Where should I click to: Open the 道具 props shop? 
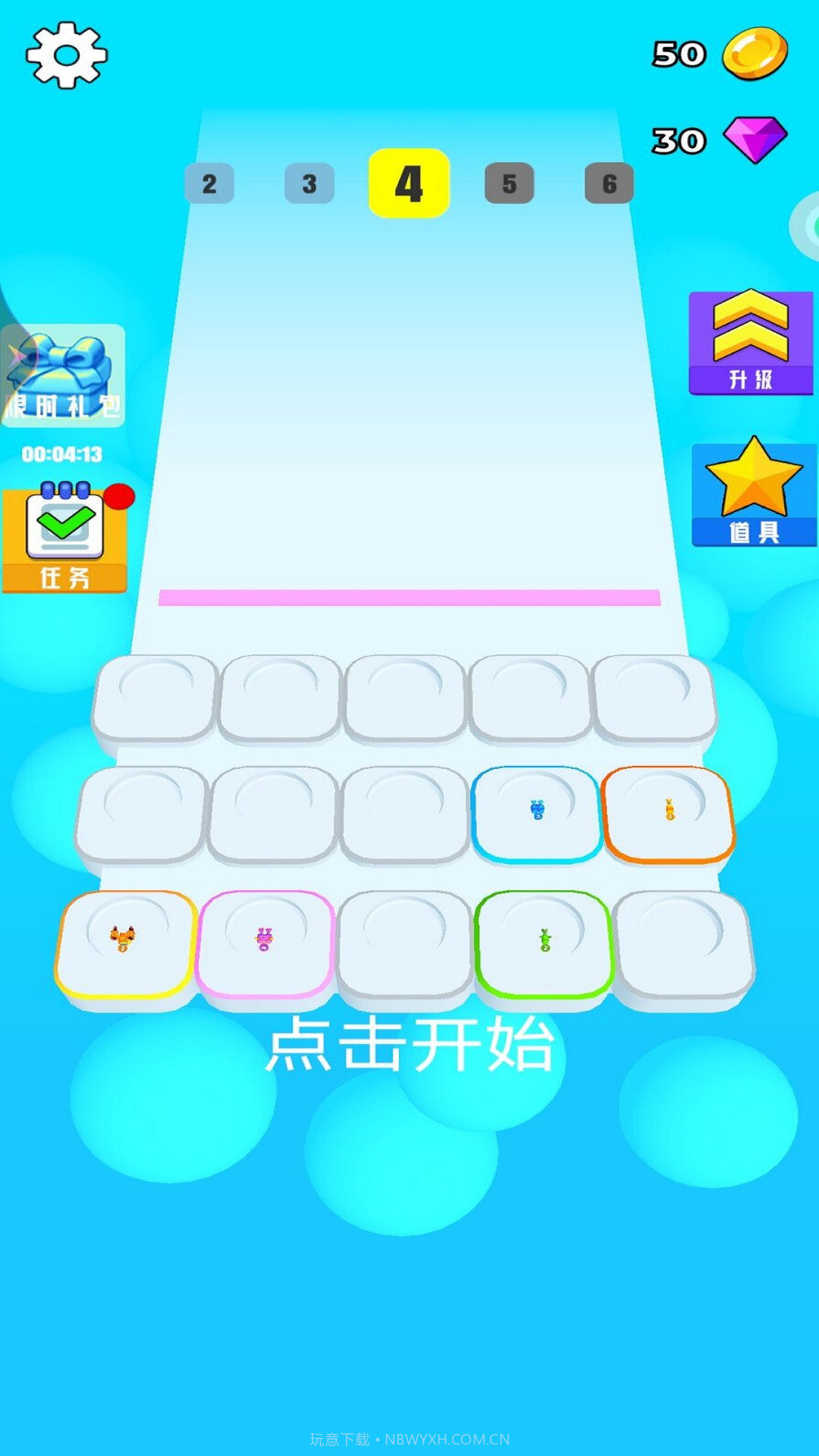(754, 494)
